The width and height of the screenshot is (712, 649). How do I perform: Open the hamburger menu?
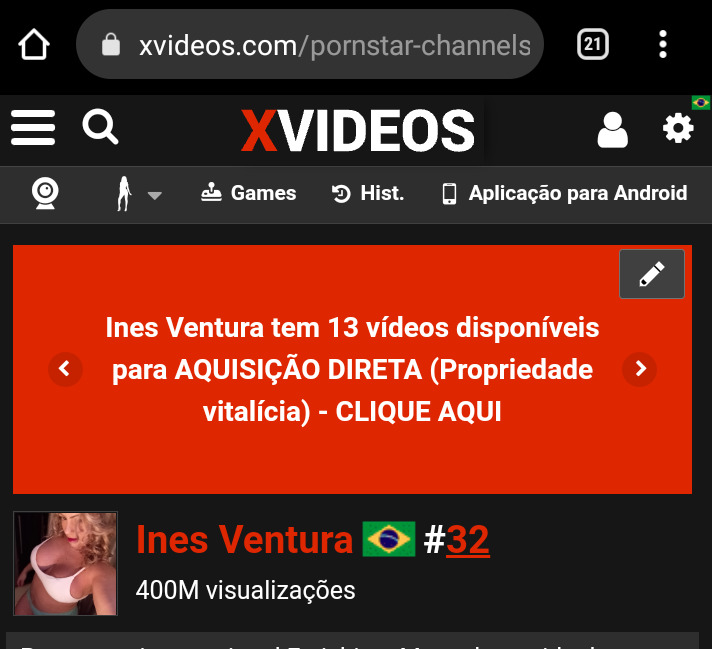[x=33, y=128]
